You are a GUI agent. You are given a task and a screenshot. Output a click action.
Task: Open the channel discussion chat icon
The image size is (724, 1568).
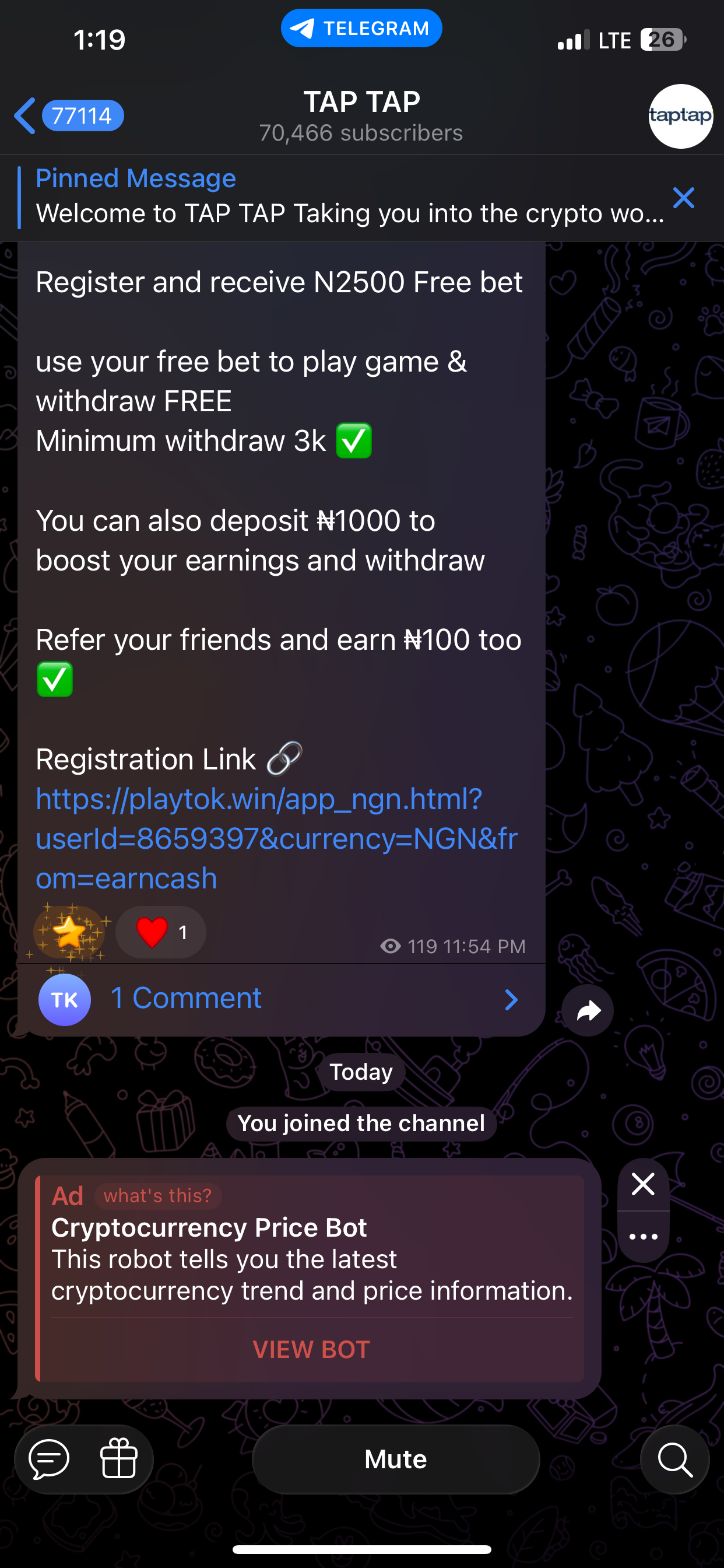(x=50, y=1459)
